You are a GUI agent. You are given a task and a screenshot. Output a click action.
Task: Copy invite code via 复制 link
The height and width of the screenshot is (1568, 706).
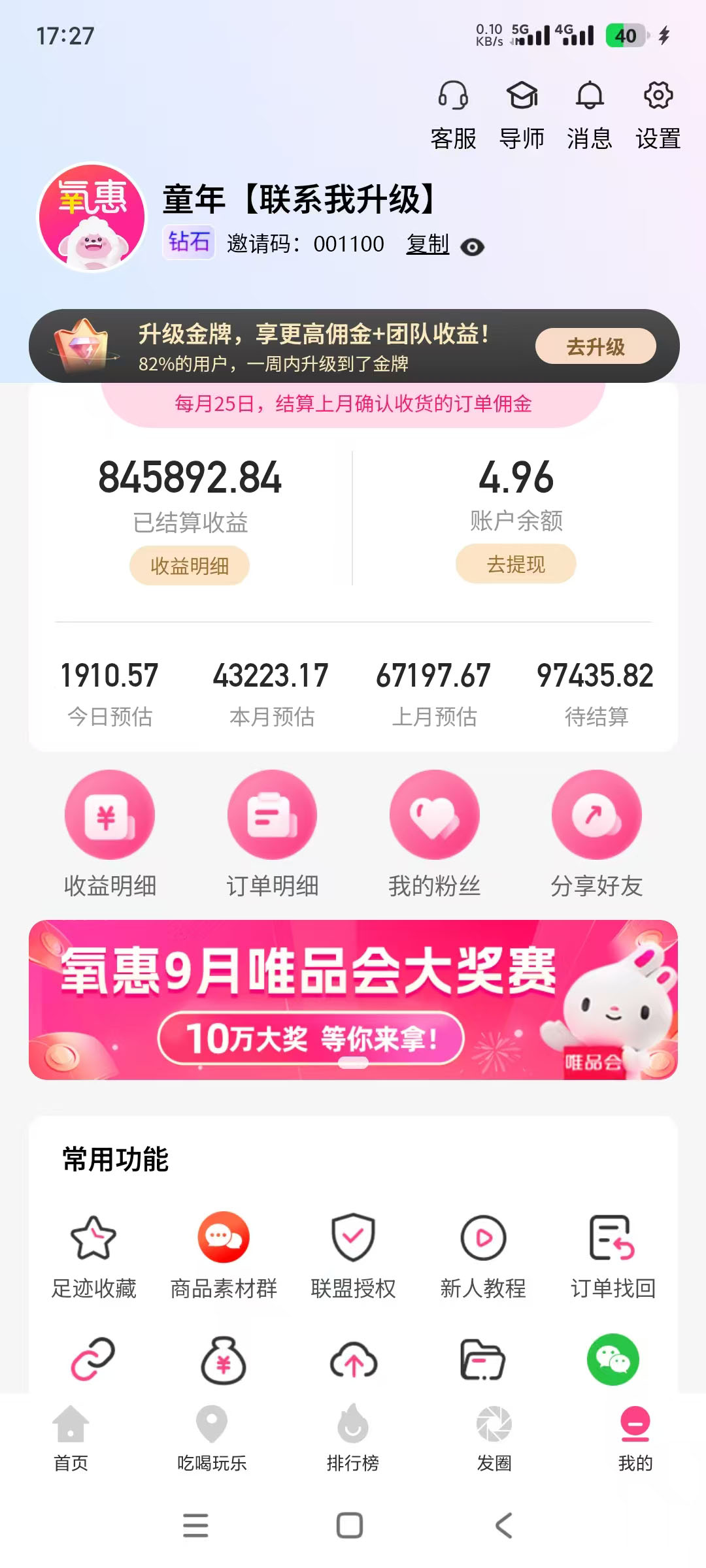(x=428, y=244)
